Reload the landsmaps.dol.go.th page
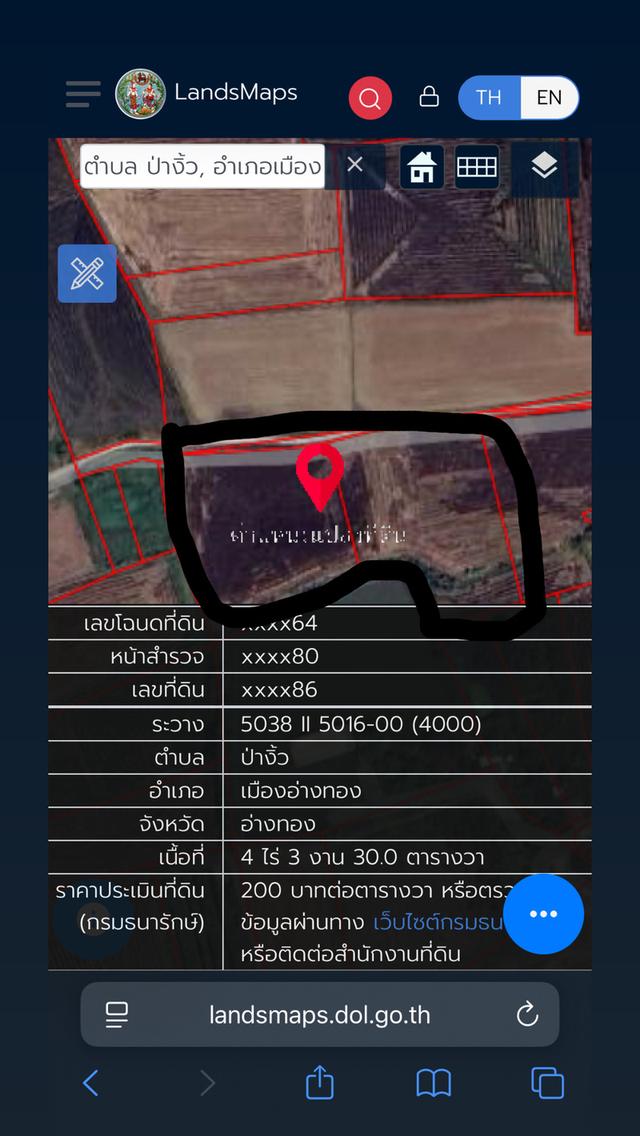This screenshot has height=1136, width=640. pyautogui.click(x=527, y=1014)
